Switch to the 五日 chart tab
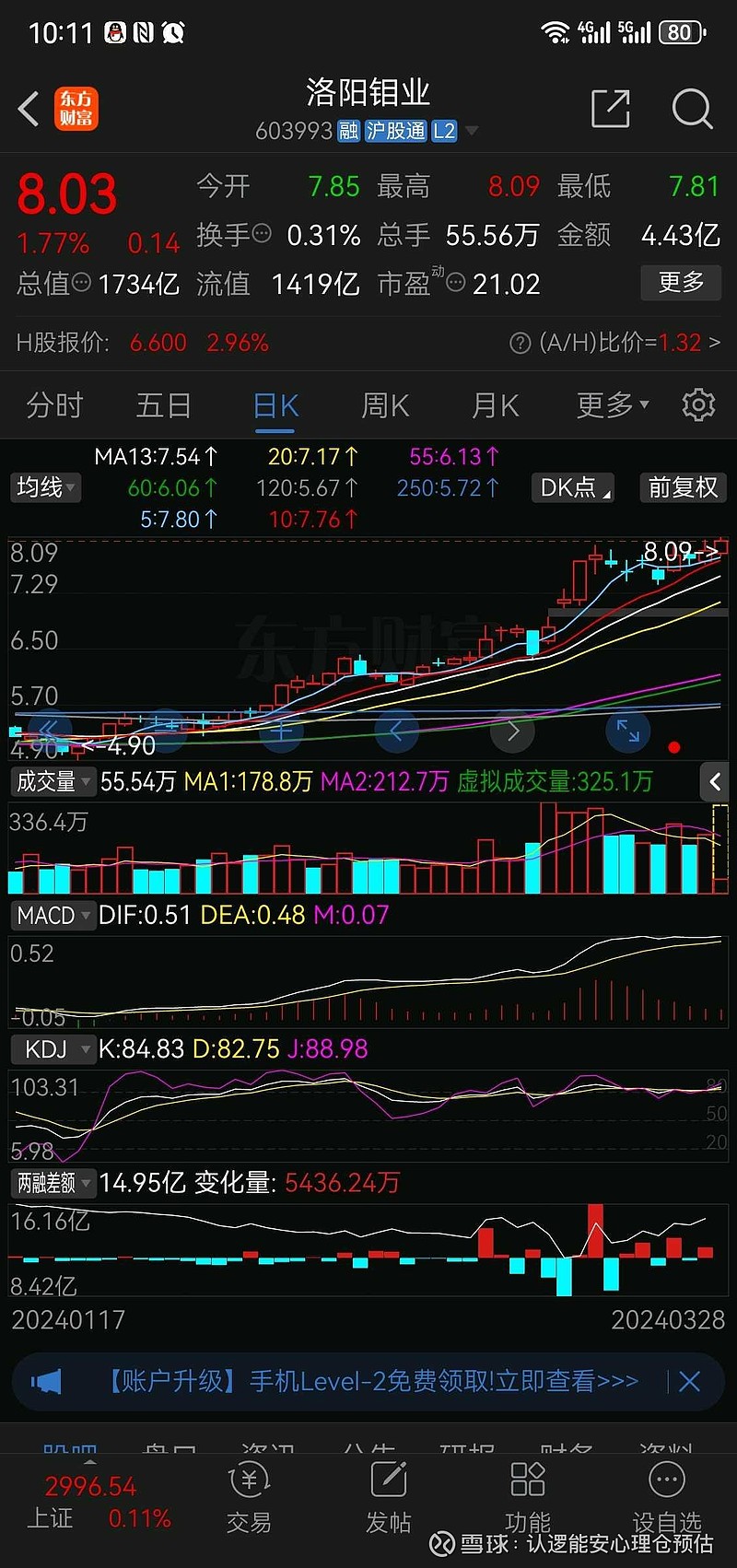The height and width of the screenshot is (1568, 737). [164, 405]
